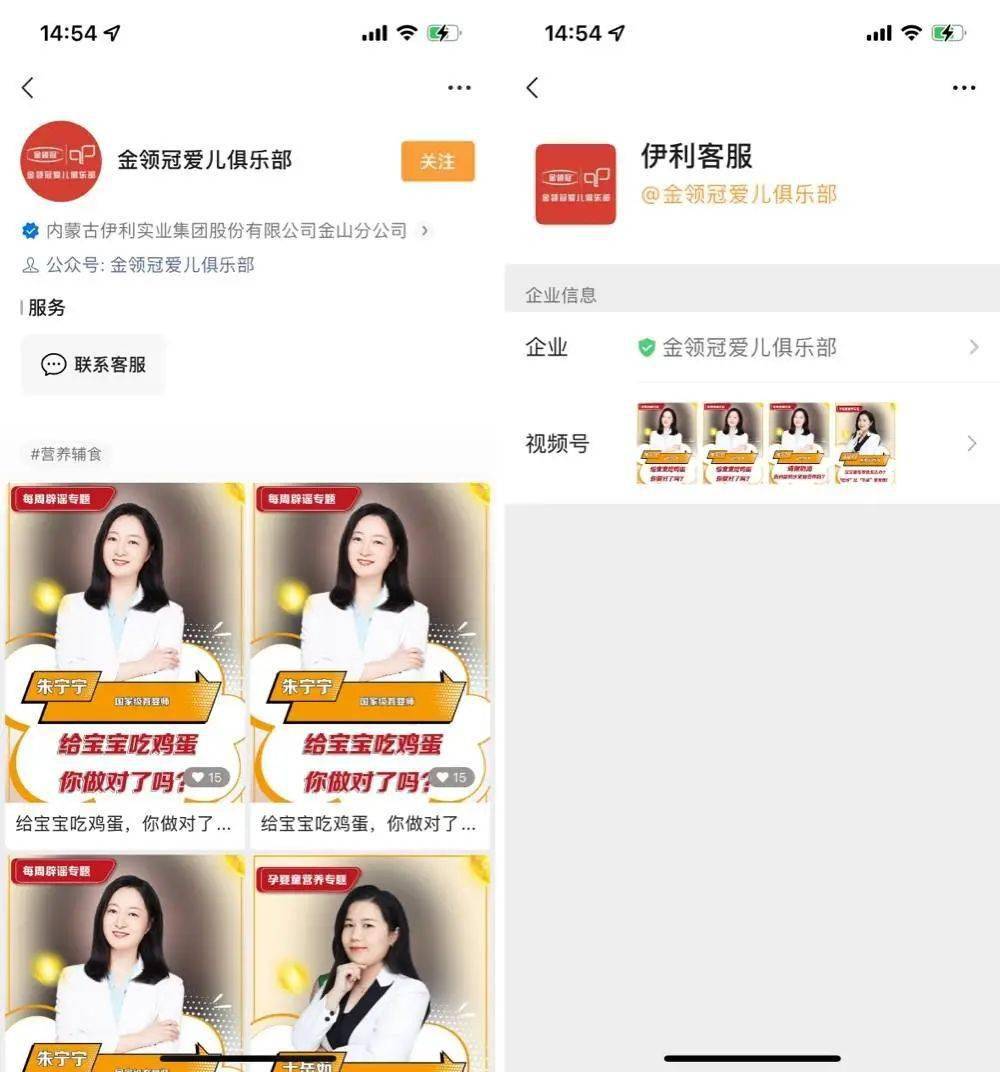Click the blue verification badge next to company name

click(x=30, y=229)
